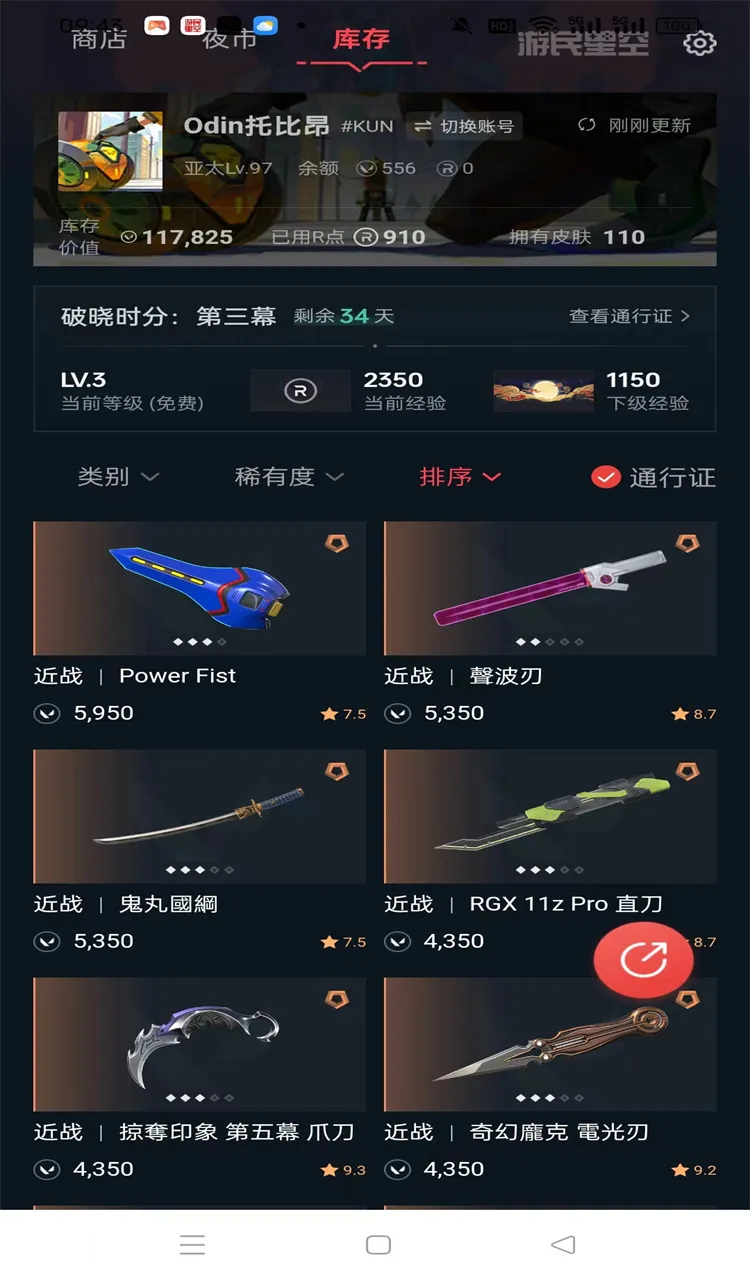Open 查看通行证 link
750x1280 pixels.
pos(629,316)
